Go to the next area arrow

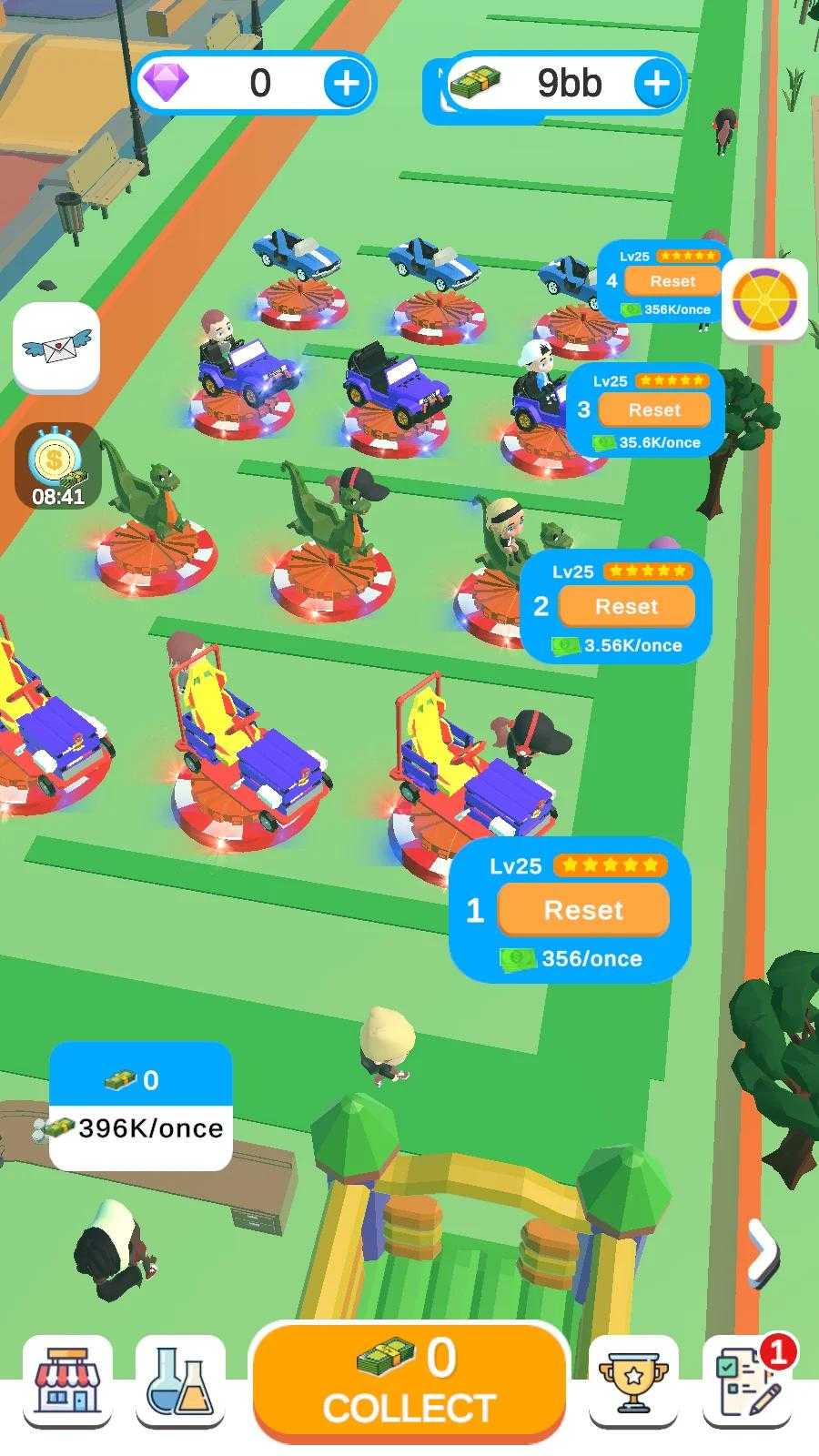(x=762, y=1254)
